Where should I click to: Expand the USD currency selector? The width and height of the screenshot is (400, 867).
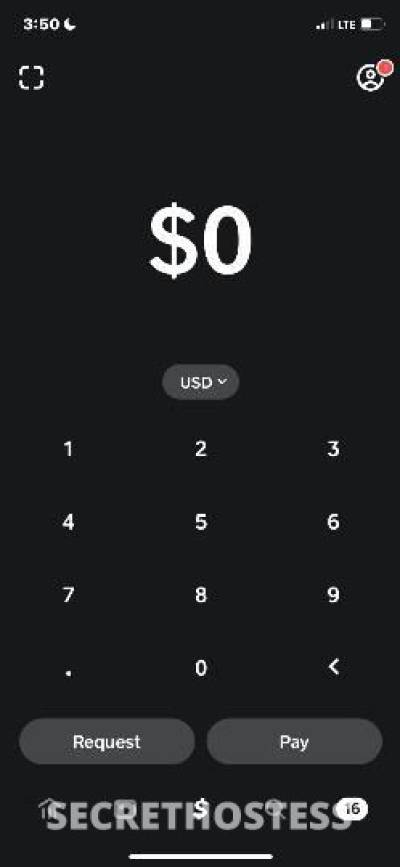[201, 382]
